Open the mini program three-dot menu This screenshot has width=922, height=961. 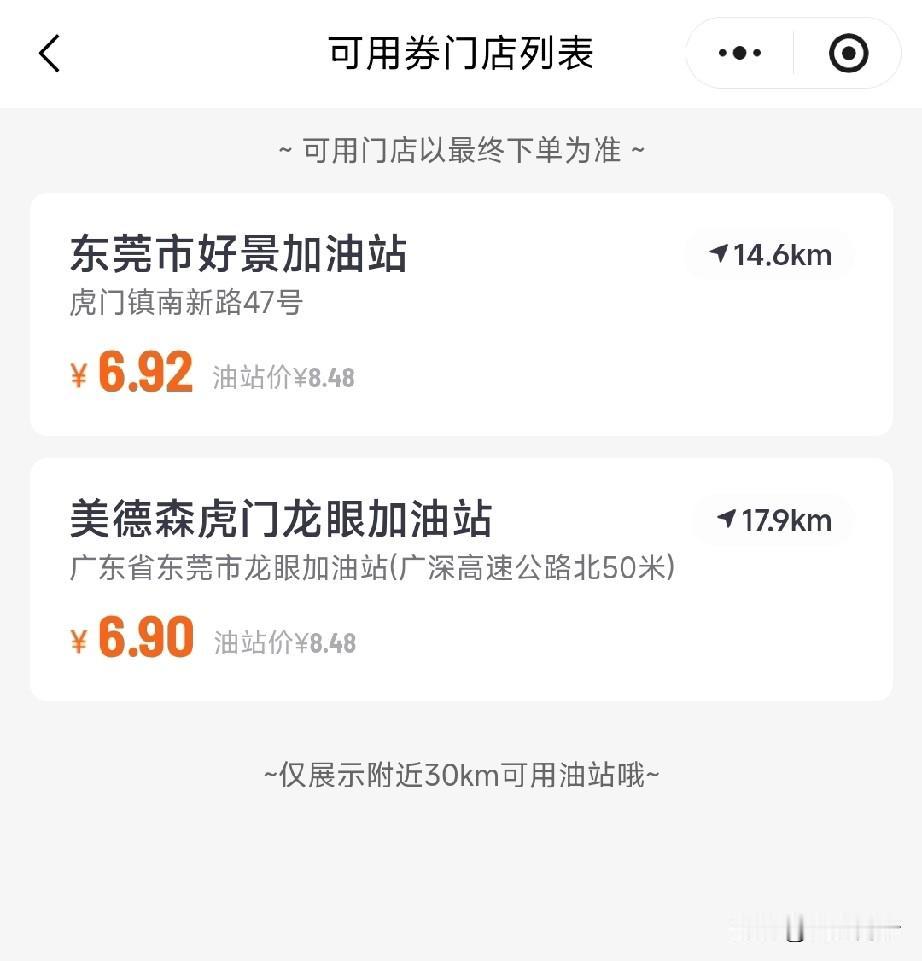pyautogui.click(x=740, y=53)
